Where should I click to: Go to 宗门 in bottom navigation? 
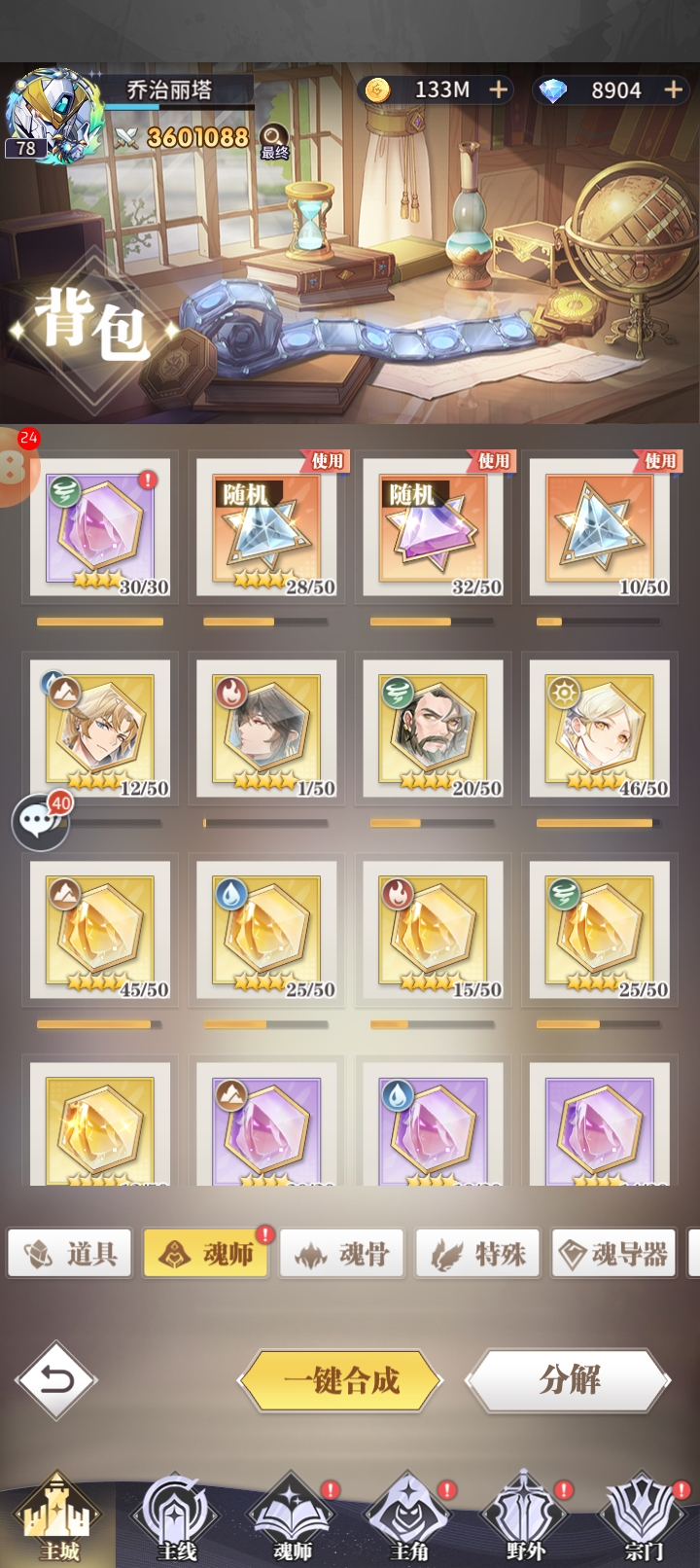tap(643, 1522)
